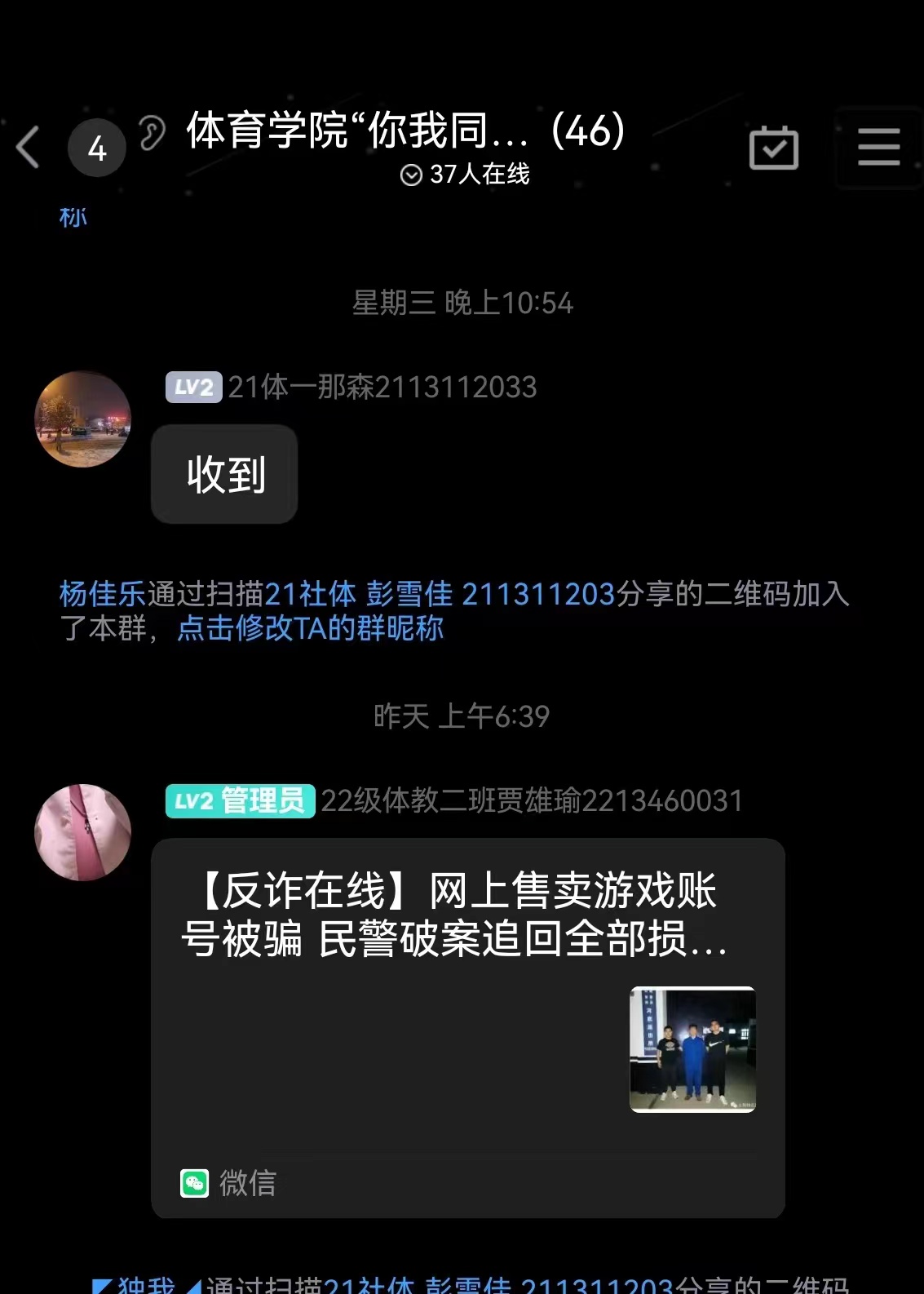This screenshot has height=1294, width=924.
Task: Tap the earpiece mode ear icon
Action: click(x=152, y=133)
